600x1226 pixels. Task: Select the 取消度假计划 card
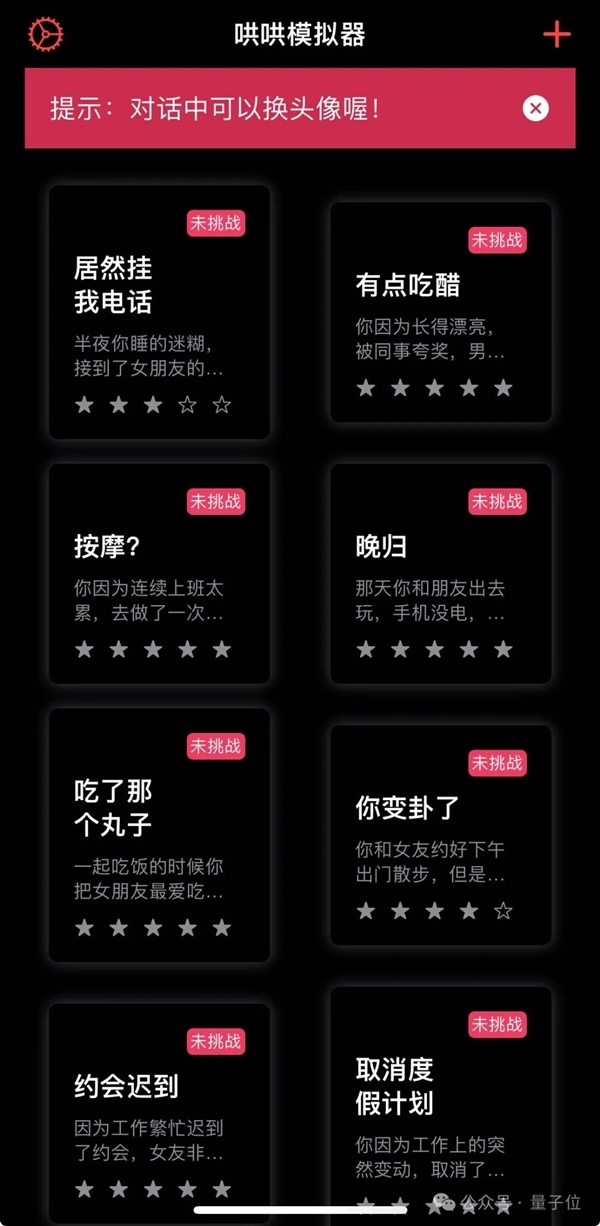[x=440, y=1100]
